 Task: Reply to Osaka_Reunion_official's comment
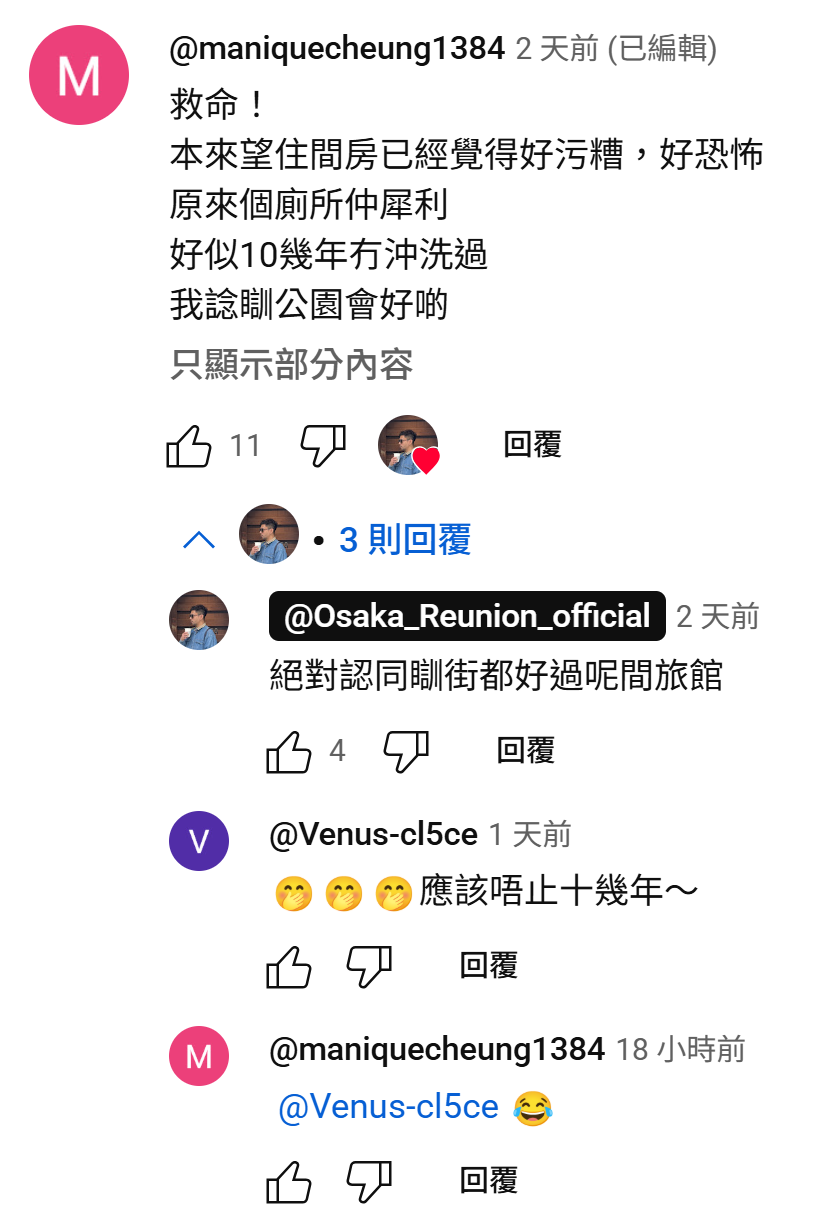pos(525,751)
